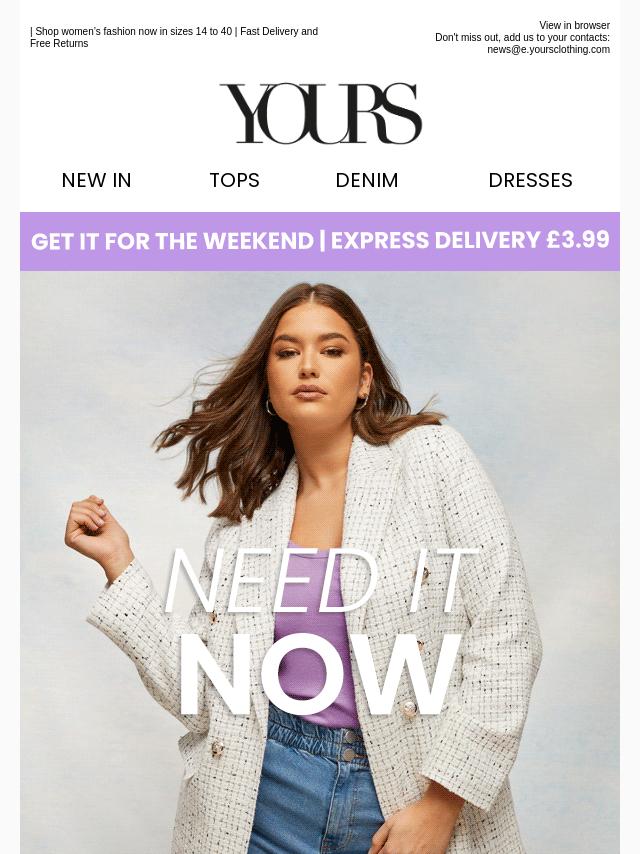Go to the TOPS category
Screen dimensions: 640x854
pyautogui.click(x=234, y=180)
